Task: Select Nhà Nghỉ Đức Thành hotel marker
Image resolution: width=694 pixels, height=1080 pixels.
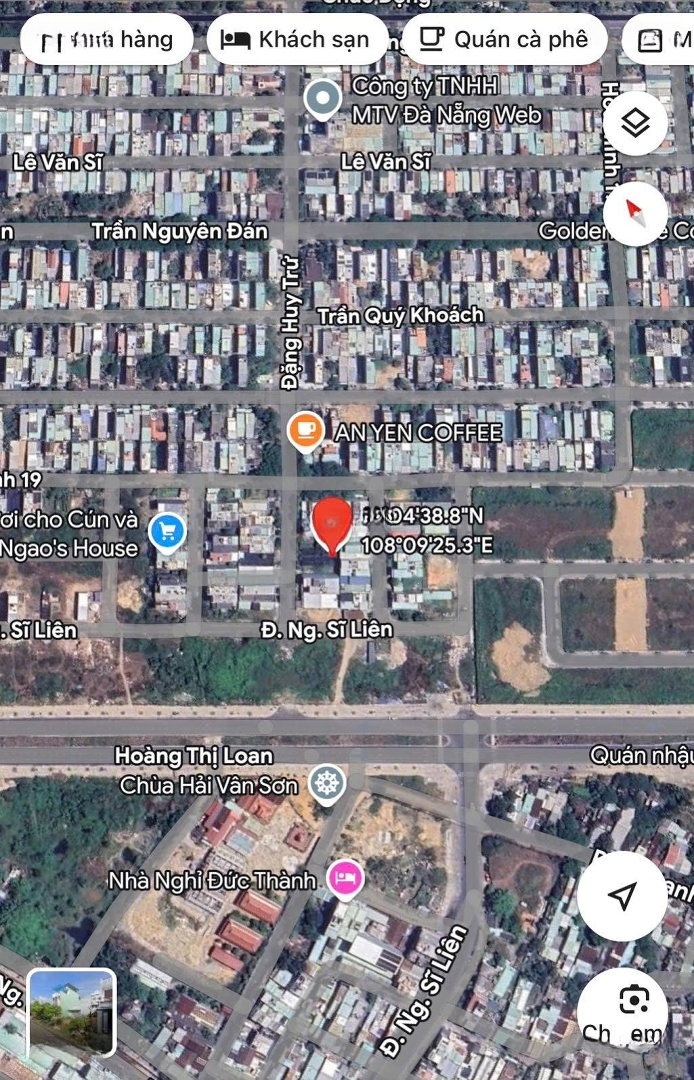Action: 345,879
